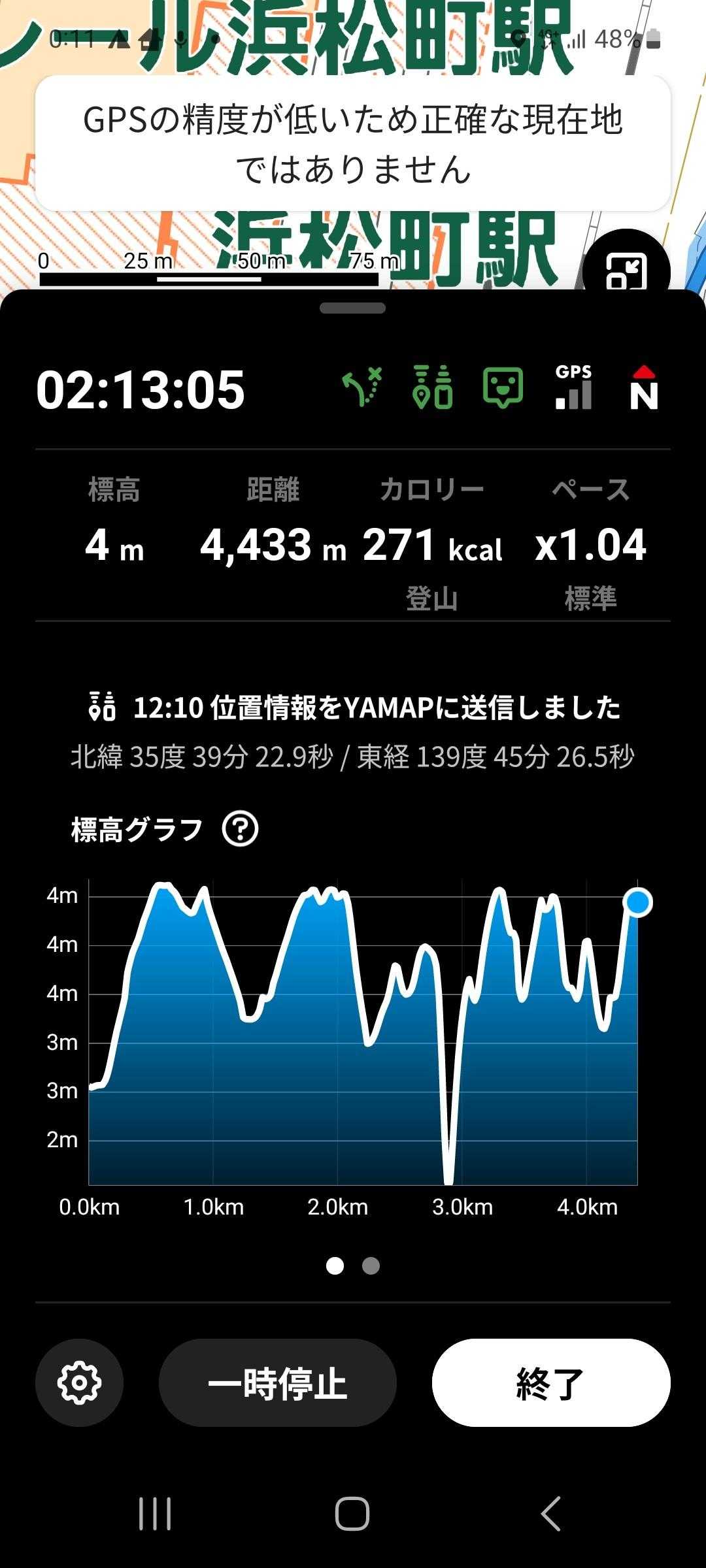Finish the activity with 終了
Screen dimensions: 706x1568
click(x=550, y=1382)
